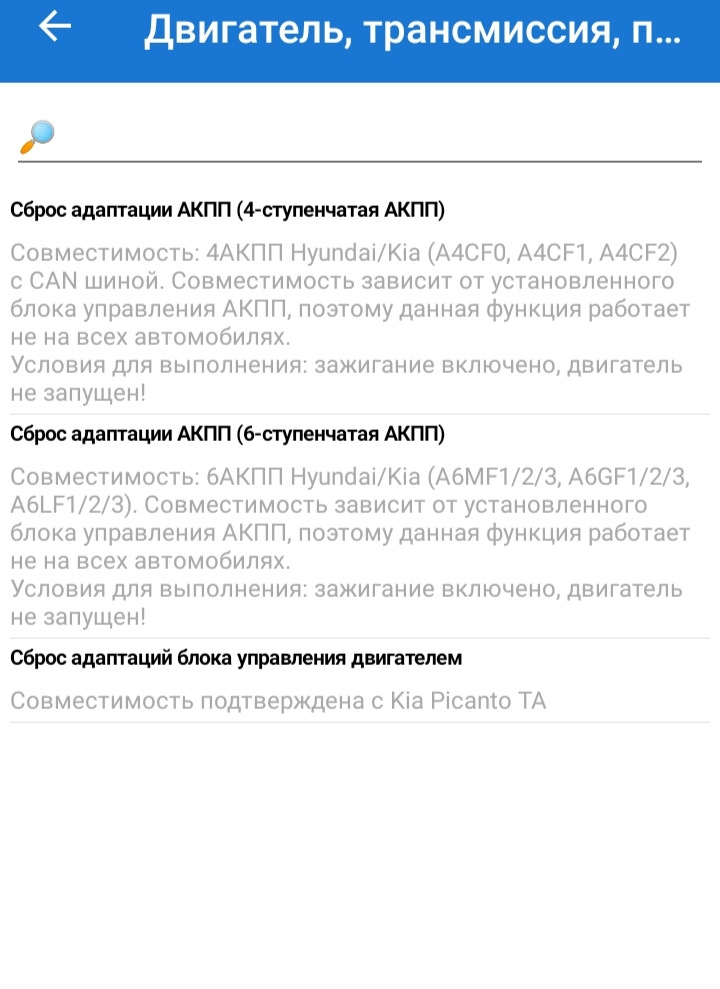720x989 pixels.
Task: Open Сброс адаптаций блока управления двигателем
Action: (360, 680)
